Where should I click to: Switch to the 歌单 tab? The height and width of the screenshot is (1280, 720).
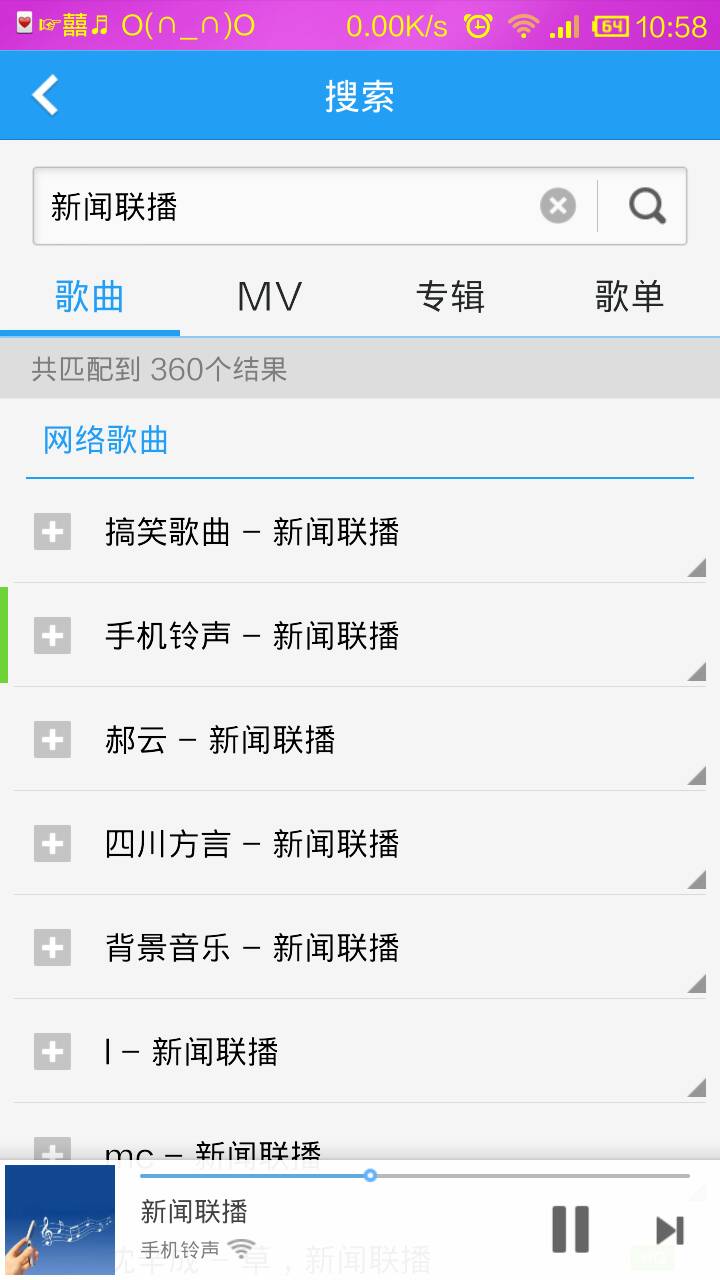pos(629,297)
